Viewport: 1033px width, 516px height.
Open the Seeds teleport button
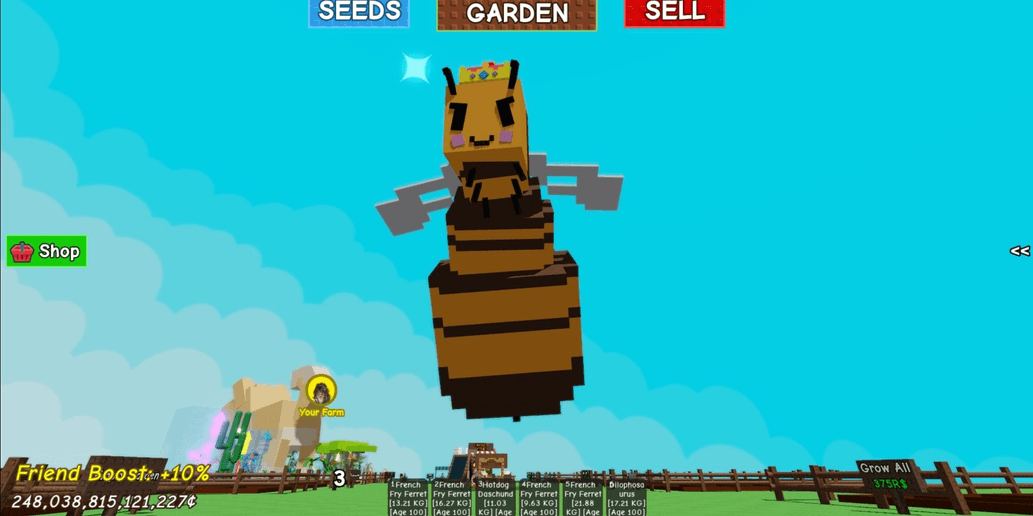click(359, 12)
